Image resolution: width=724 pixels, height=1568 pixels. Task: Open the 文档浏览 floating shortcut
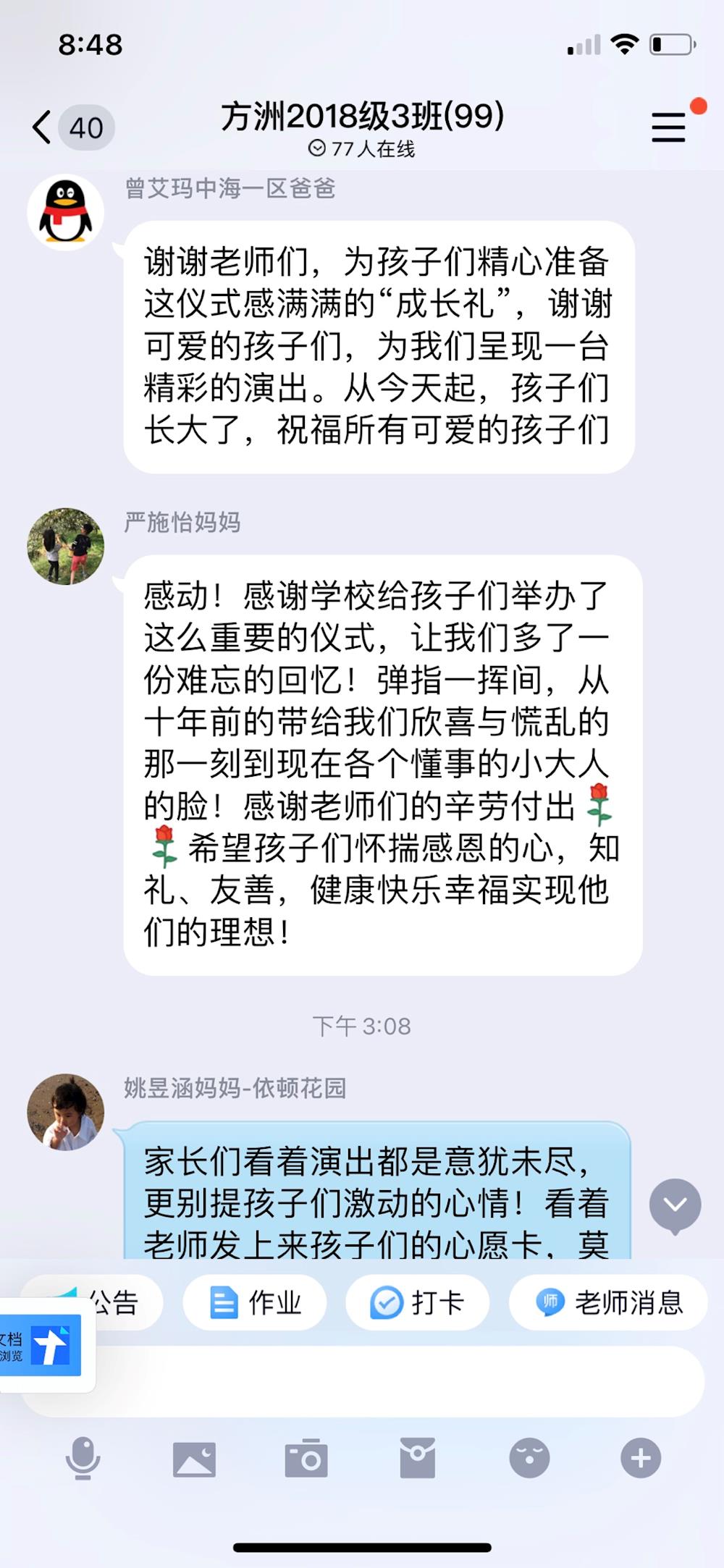43,1346
